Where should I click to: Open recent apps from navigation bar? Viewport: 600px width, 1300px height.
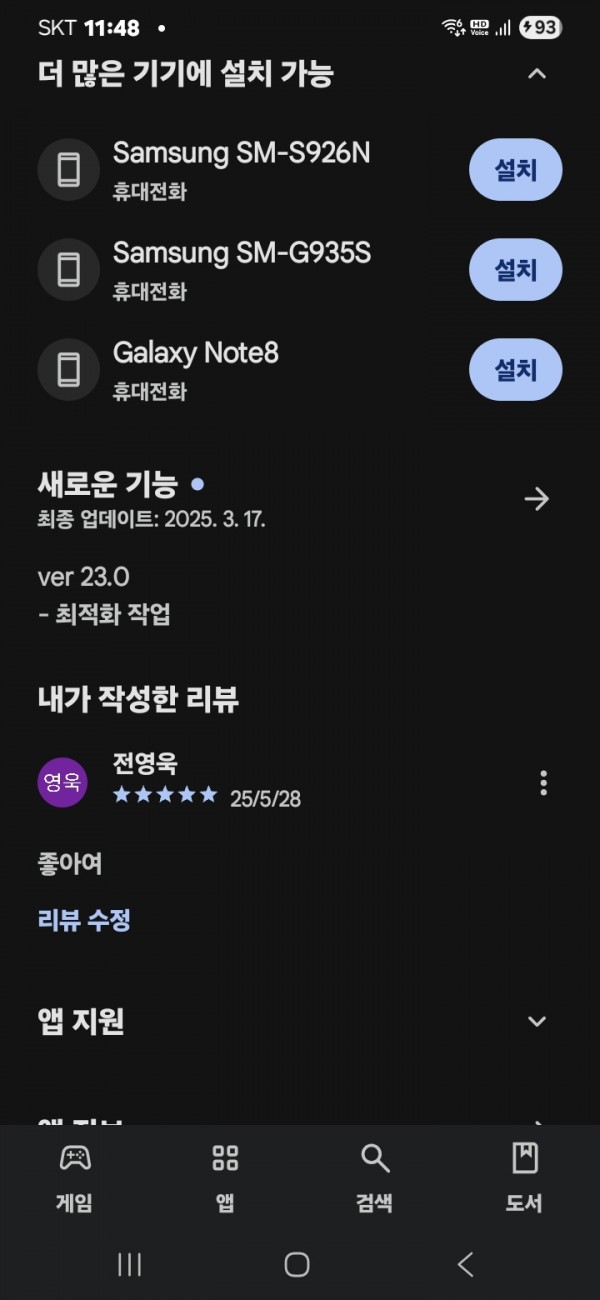point(129,1264)
